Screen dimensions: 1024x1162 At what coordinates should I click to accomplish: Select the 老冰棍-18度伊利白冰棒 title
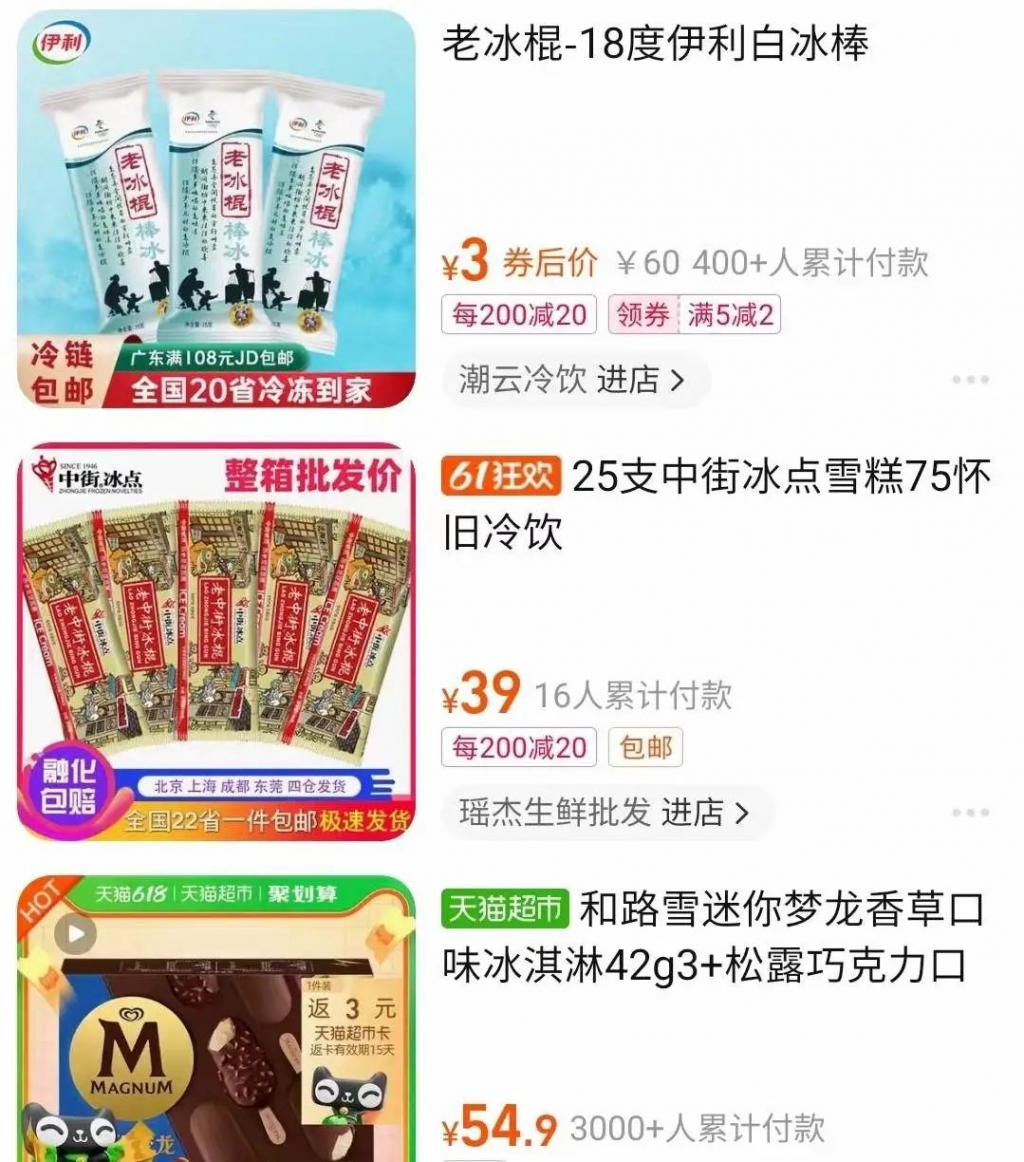point(655,44)
